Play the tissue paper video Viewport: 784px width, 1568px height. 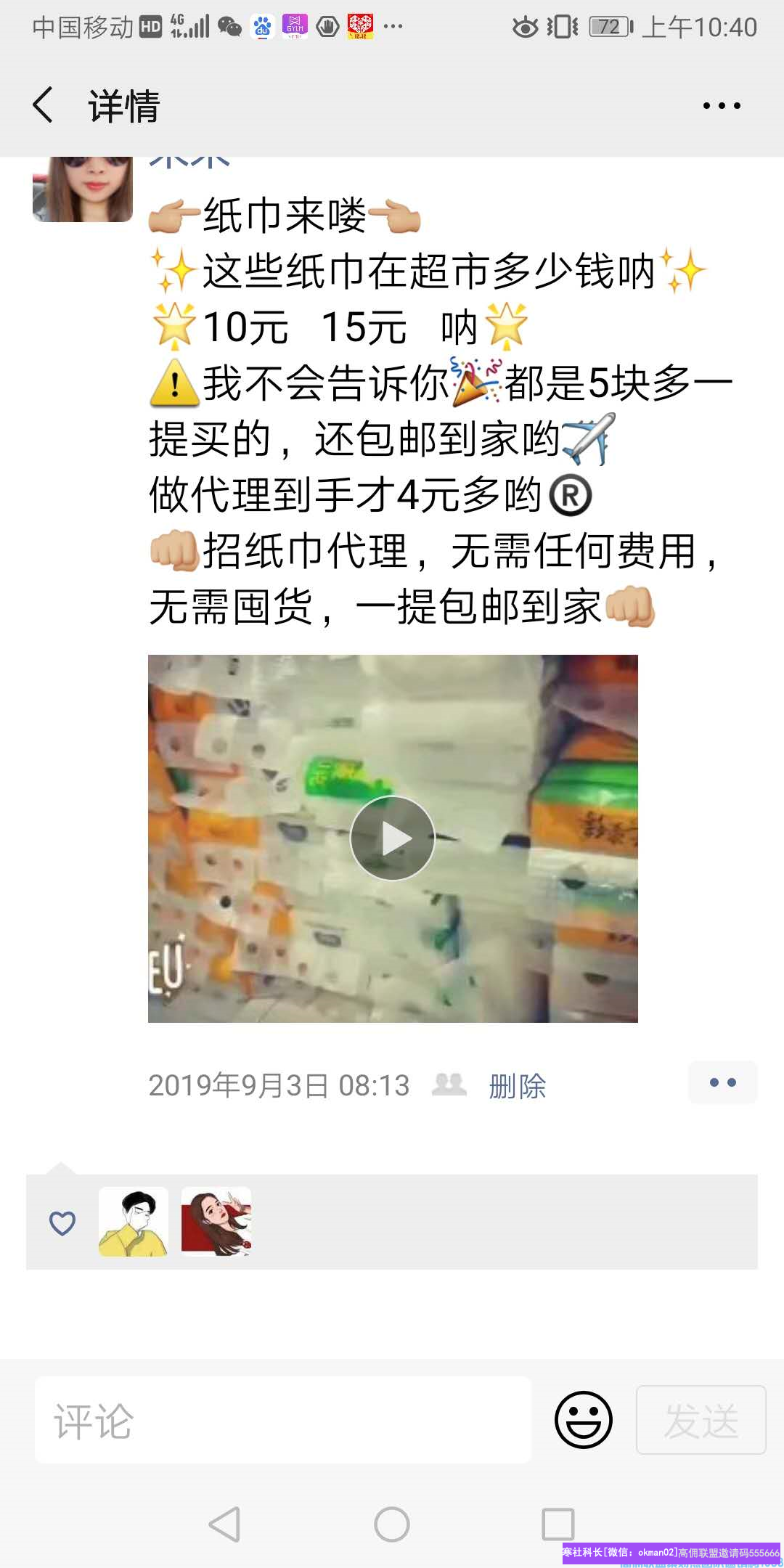393,838
